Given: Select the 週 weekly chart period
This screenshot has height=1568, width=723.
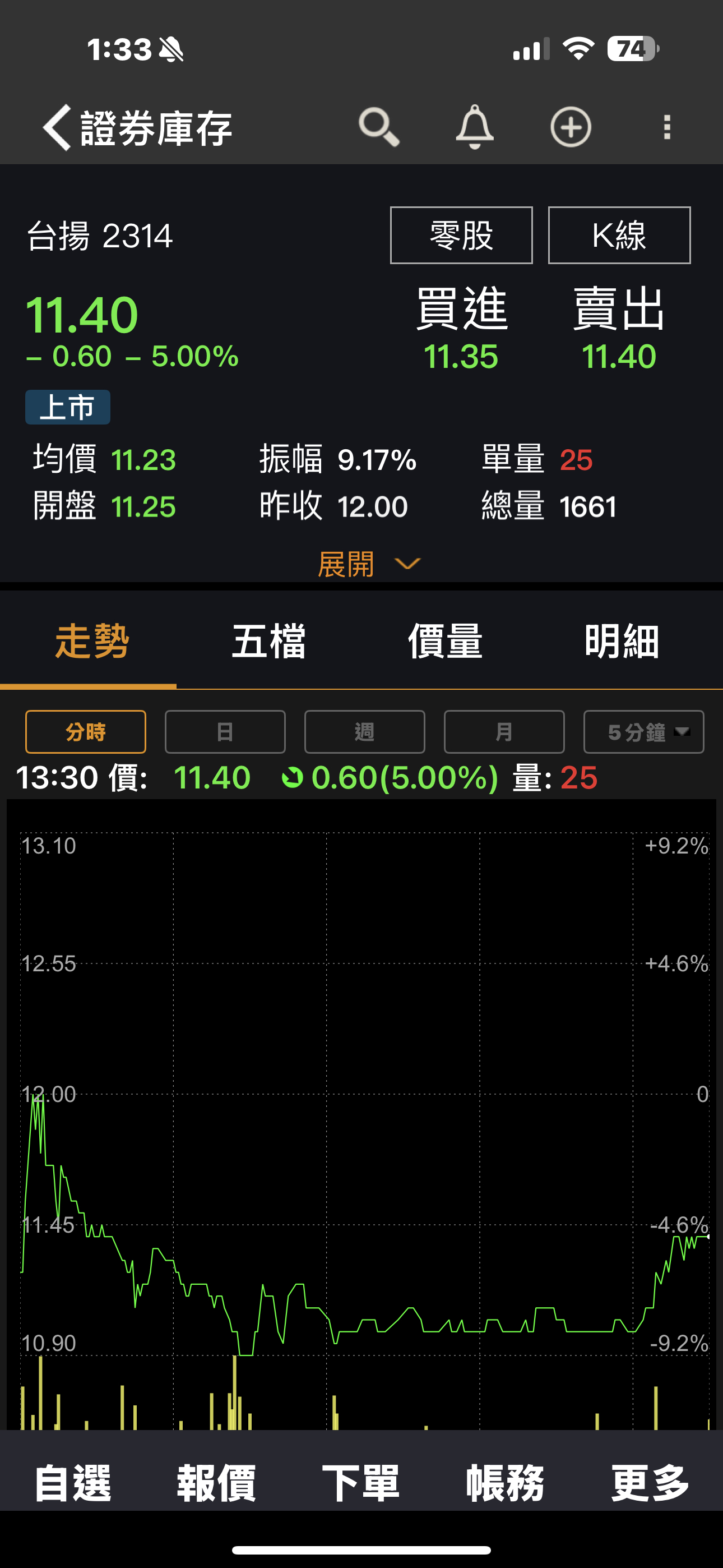Looking at the screenshot, I should (x=364, y=732).
